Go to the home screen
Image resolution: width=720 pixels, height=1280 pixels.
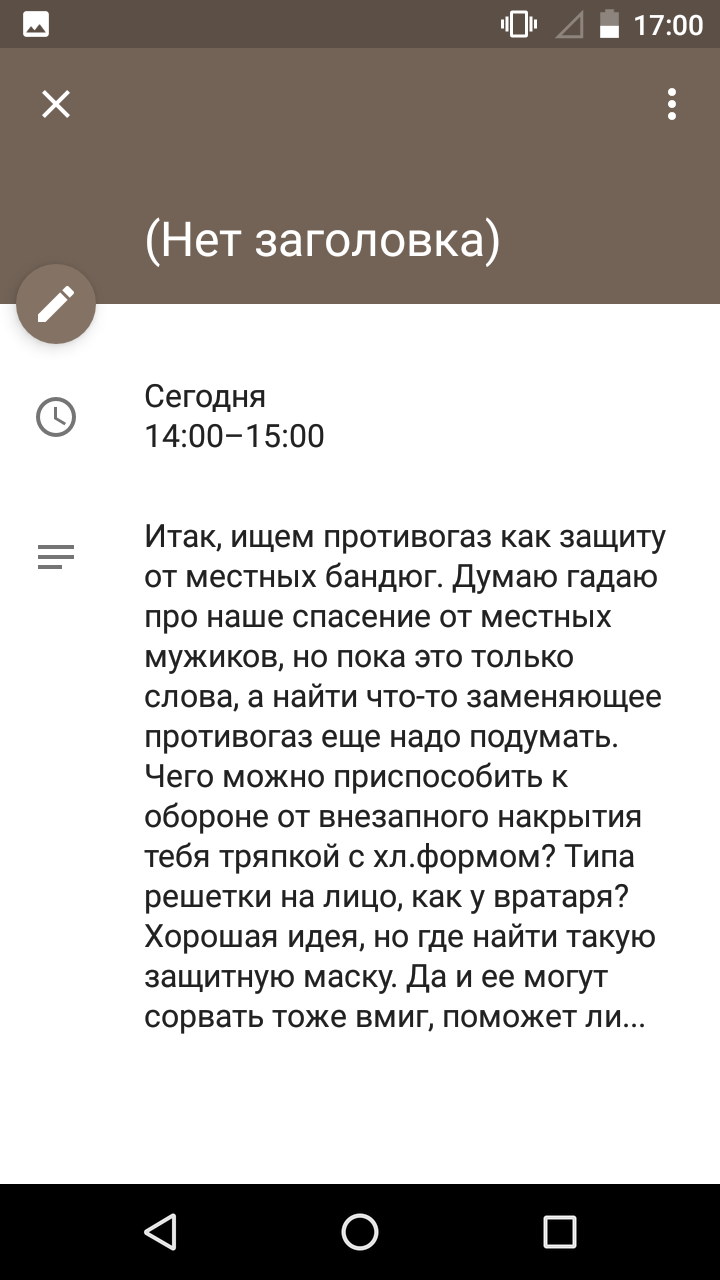tap(360, 1232)
